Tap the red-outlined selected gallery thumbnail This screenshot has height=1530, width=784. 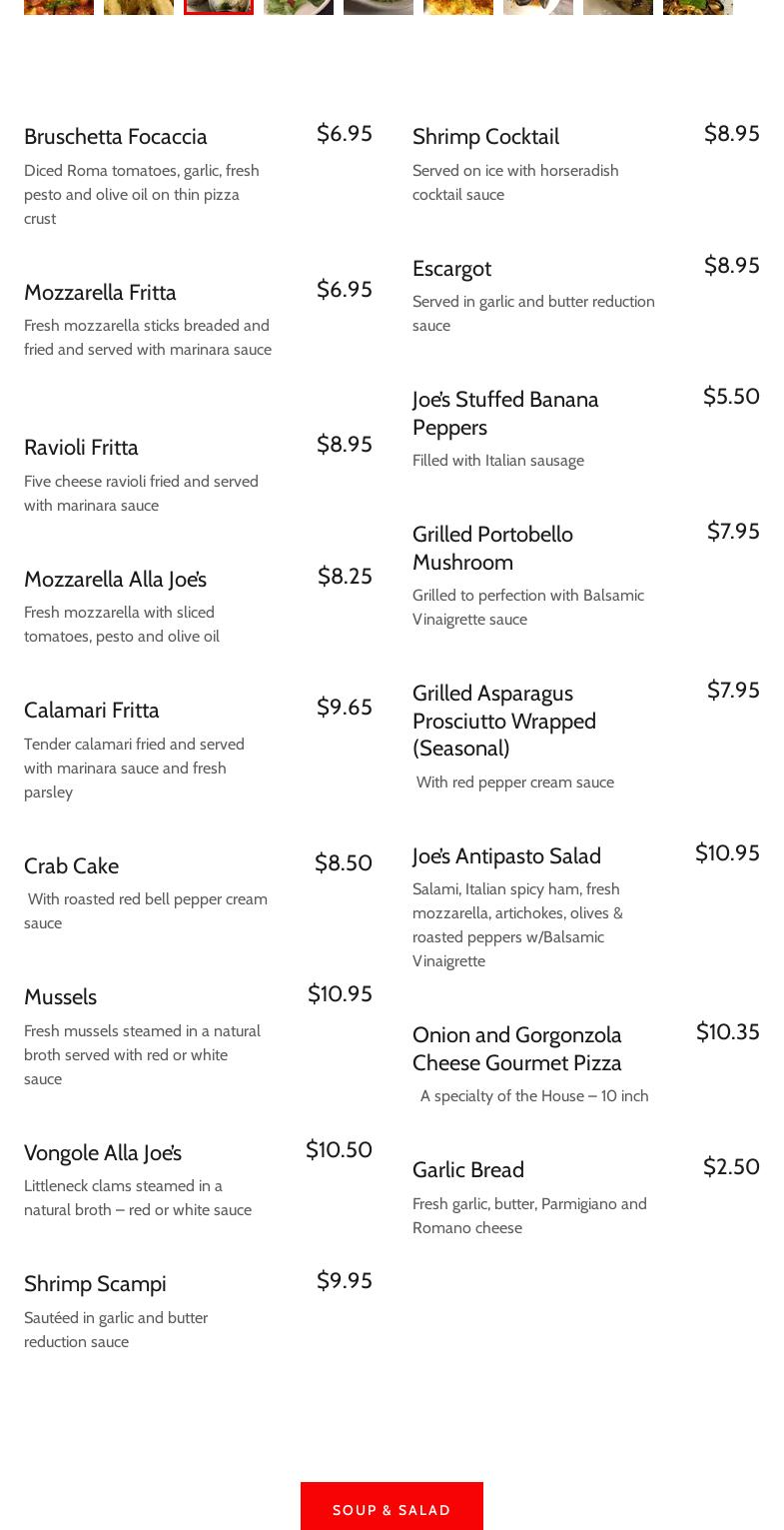tap(219, 7)
